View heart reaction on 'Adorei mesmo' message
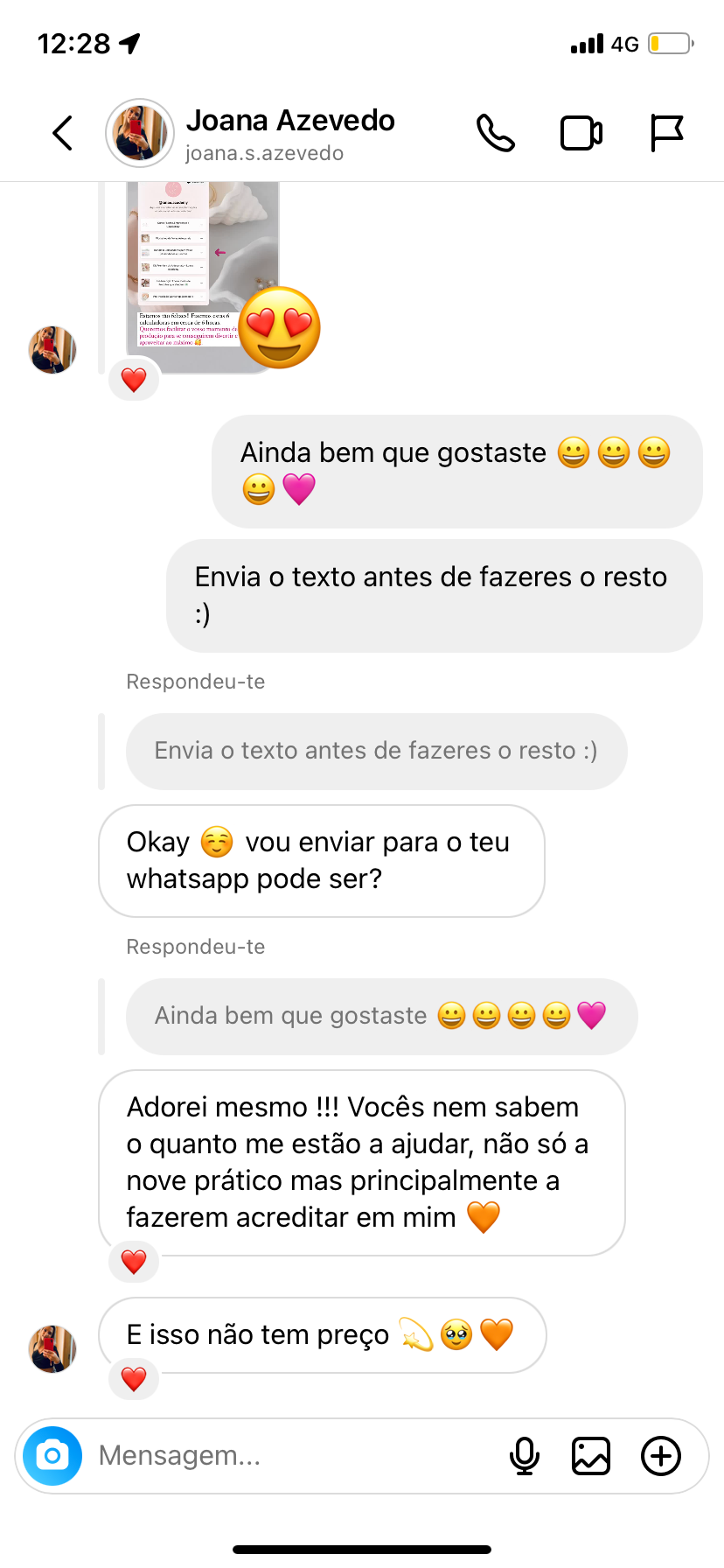 [x=134, y=1262]
